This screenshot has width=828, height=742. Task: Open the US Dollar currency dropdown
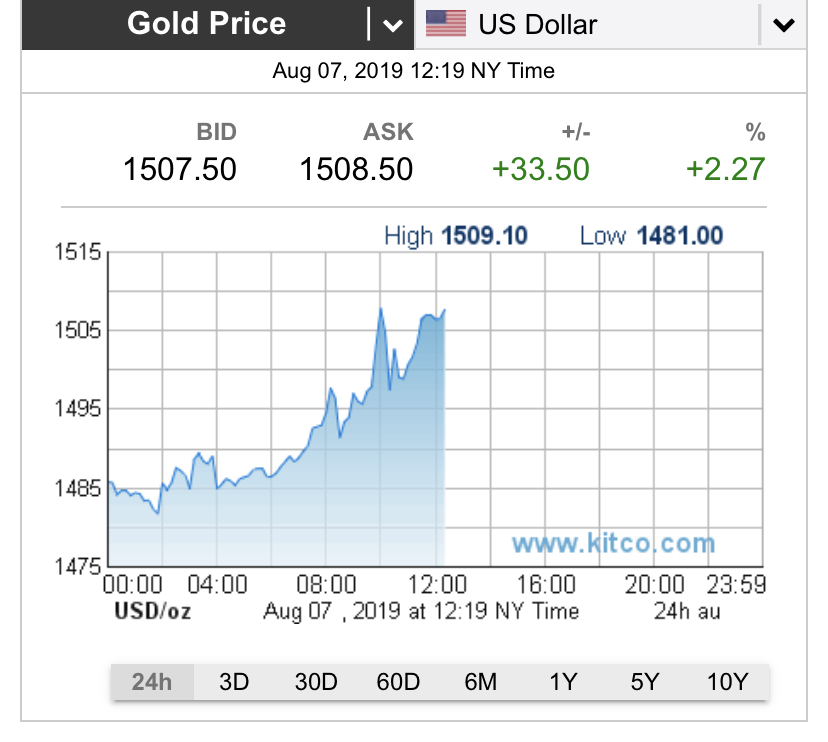click(x=784, y=25)
